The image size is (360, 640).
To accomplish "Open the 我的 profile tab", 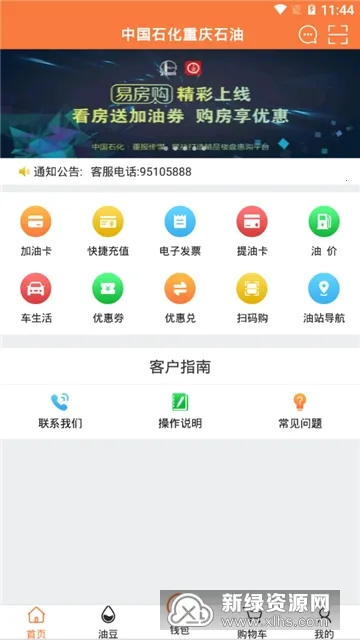I will [x=324, y=622].
